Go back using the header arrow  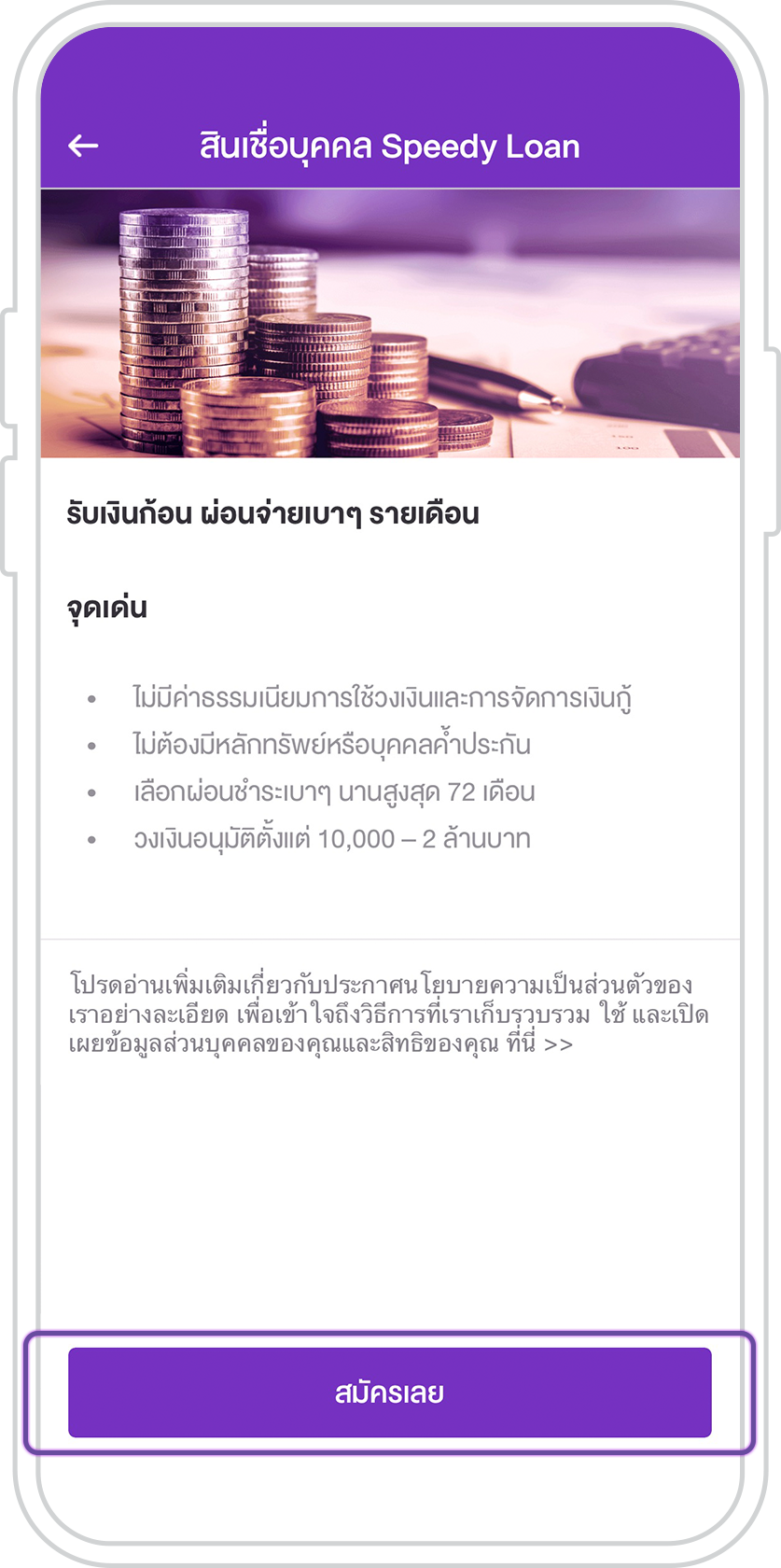[x=83, y=146]
